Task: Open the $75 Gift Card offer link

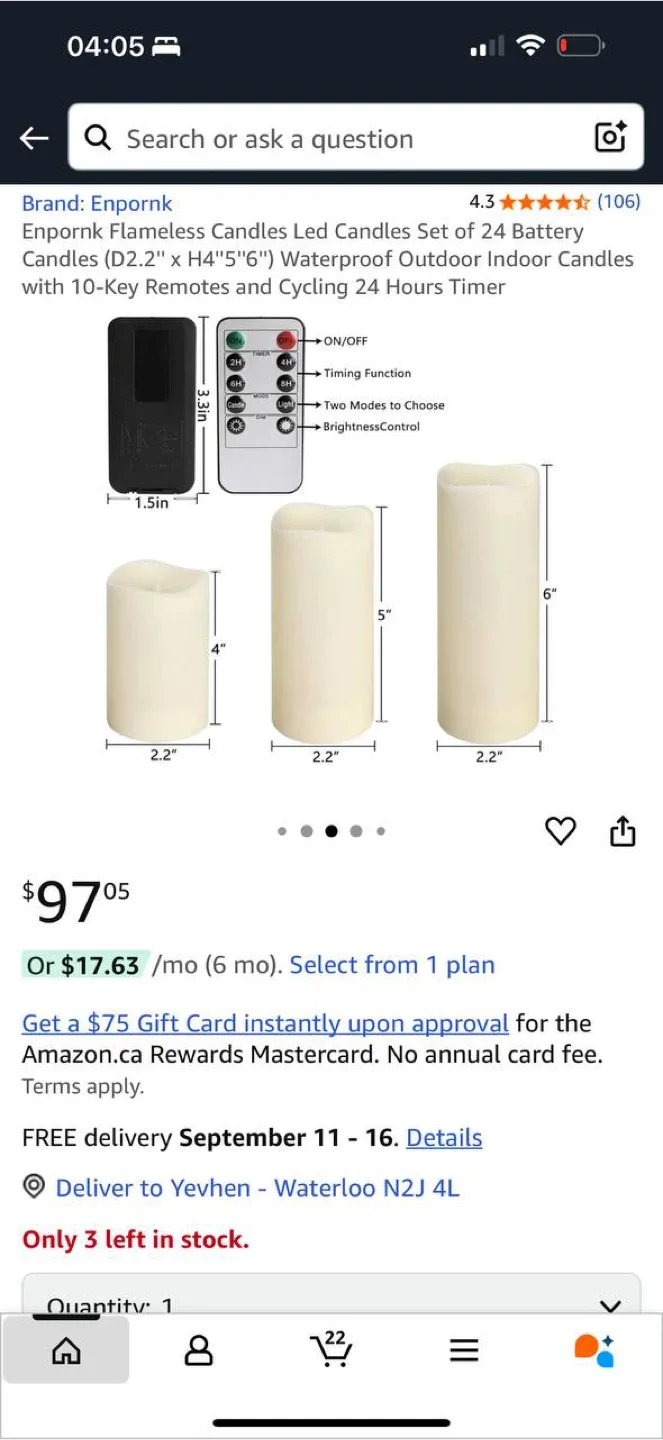Action: [265, 1023]
